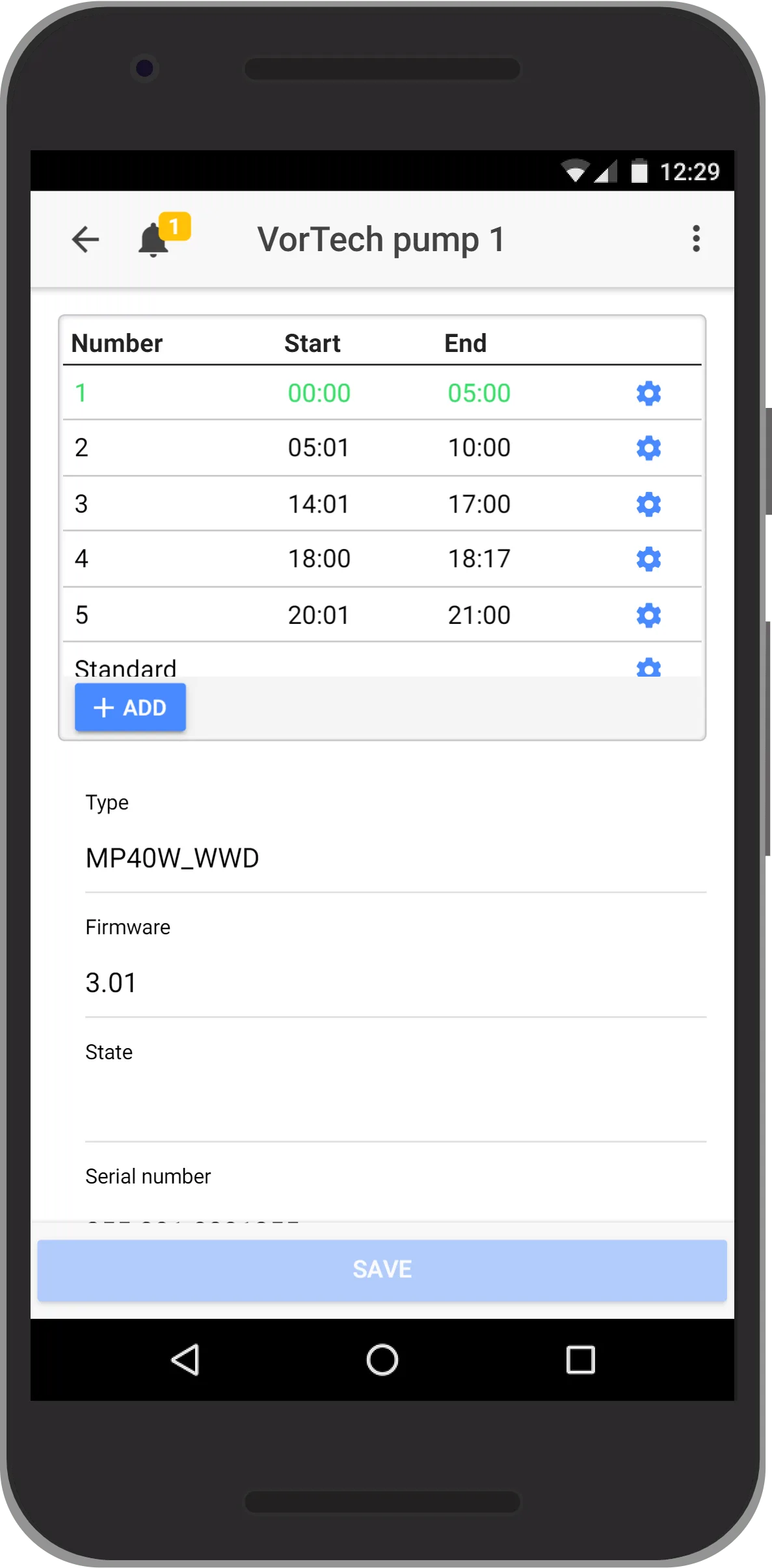Open the notifications bell
Viewport: 772px width, 1568px height.
click(155, 239)
